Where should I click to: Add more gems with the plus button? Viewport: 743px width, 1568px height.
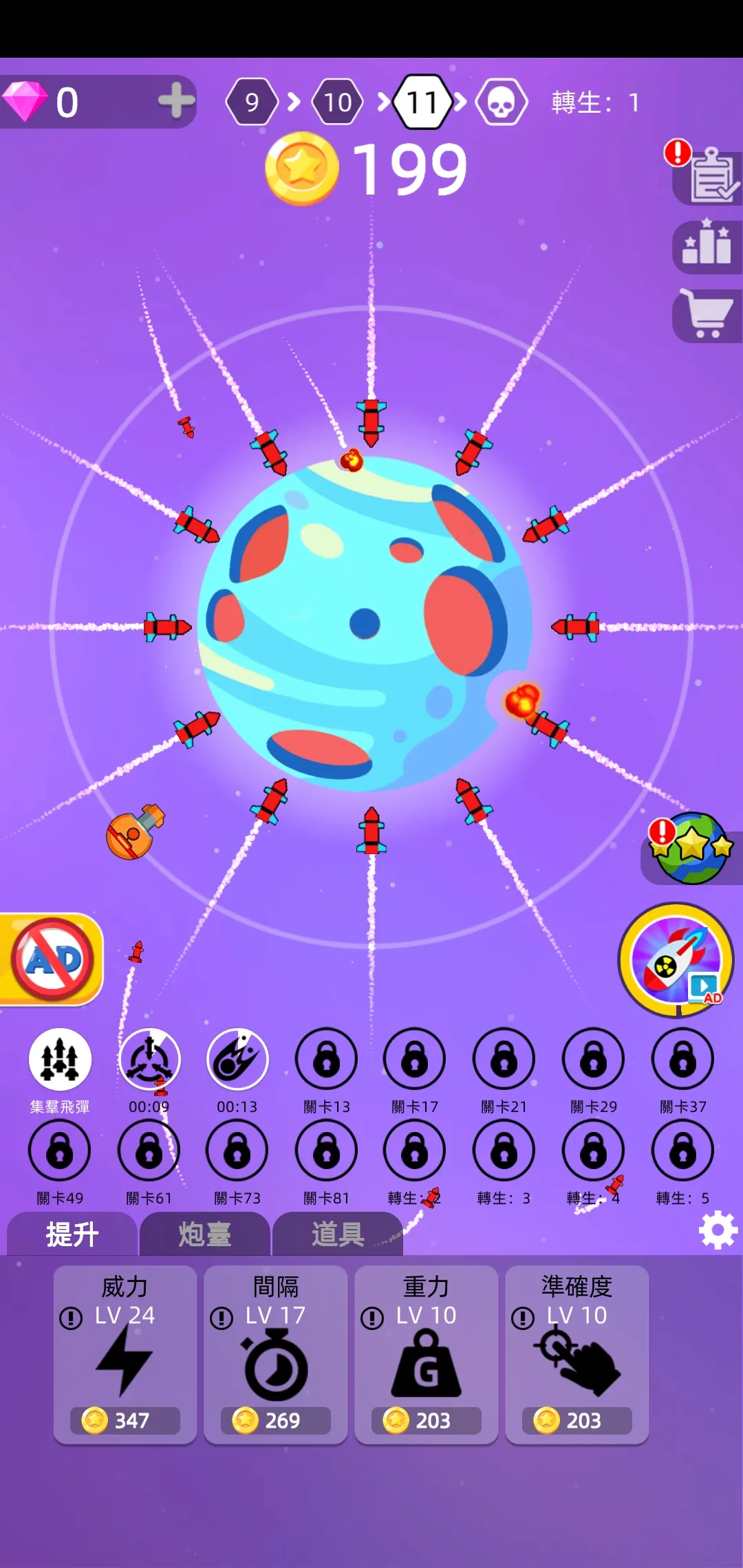point(176,101)
